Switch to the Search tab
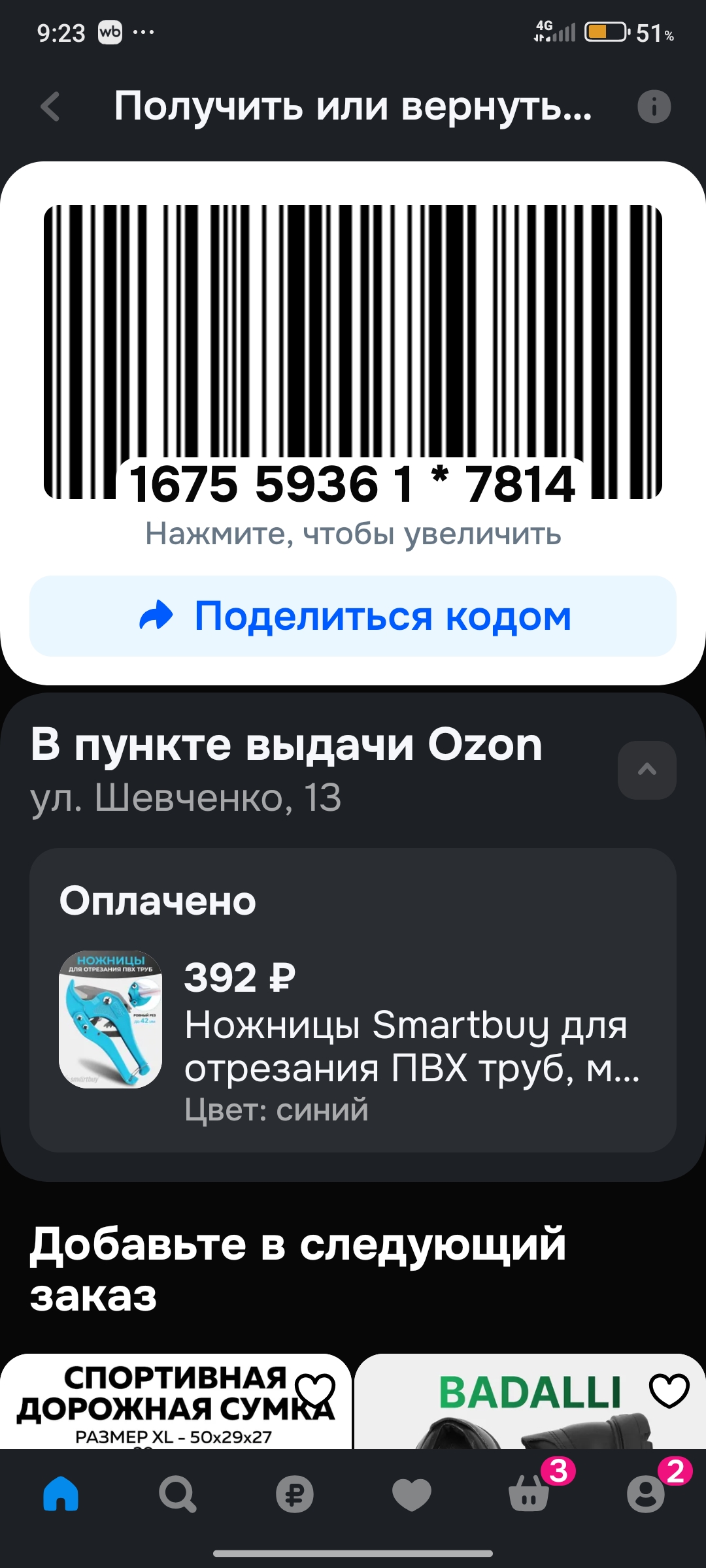Screen dimensions: 706x1568 point(177,1494)
